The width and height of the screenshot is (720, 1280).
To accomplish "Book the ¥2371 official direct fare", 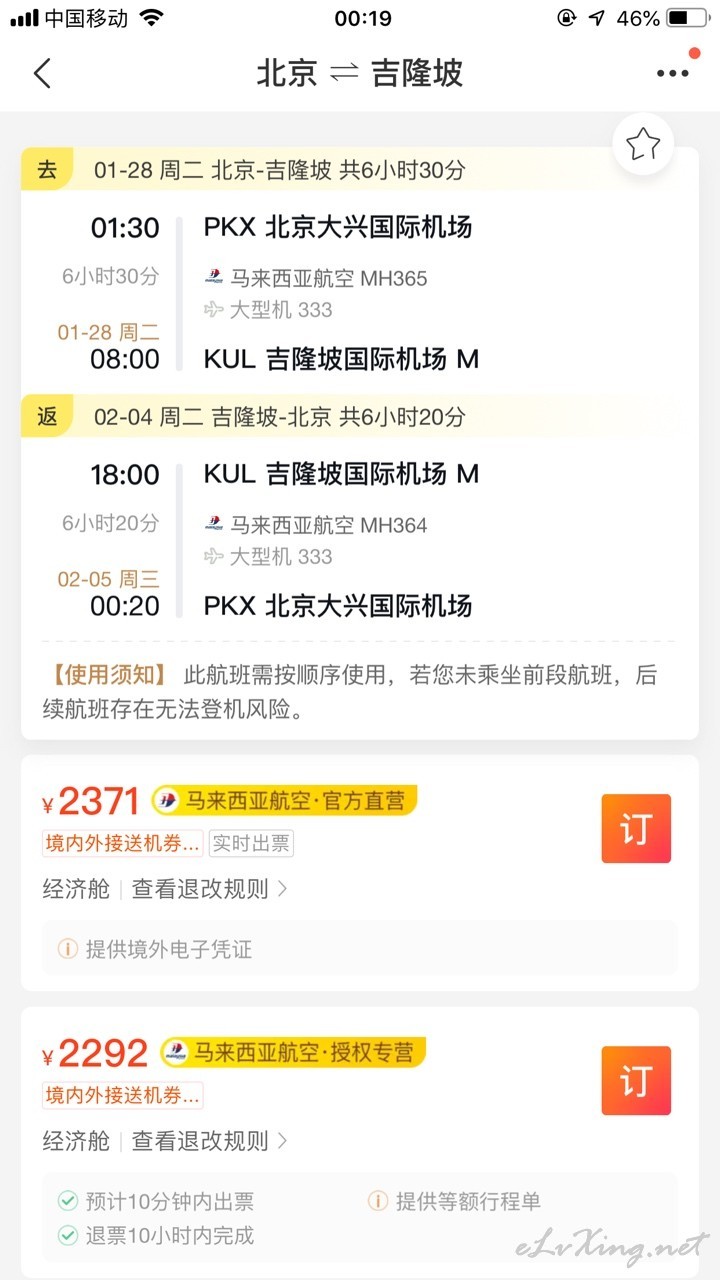I will pos(636,829).
